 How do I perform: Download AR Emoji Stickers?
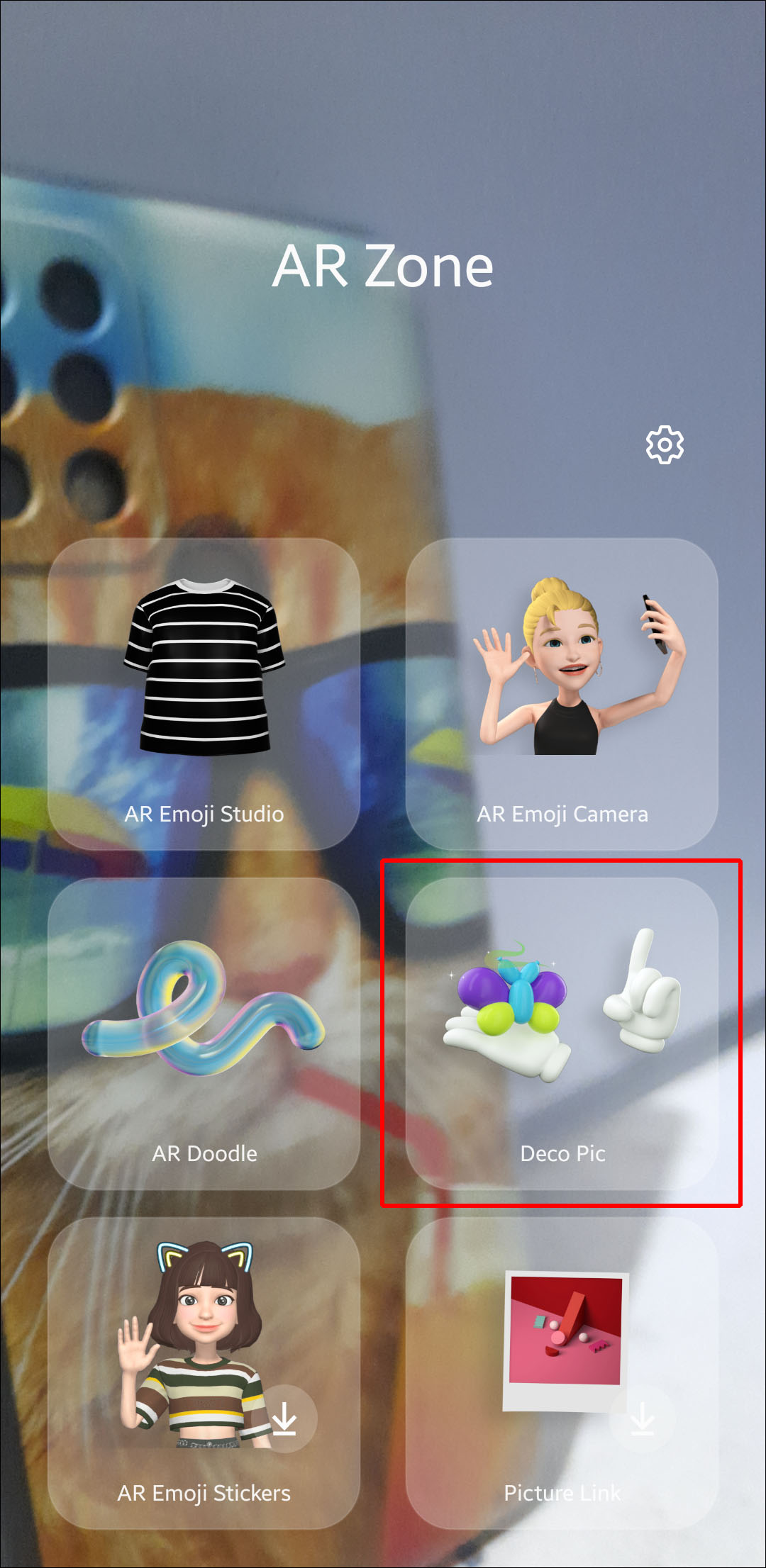pos(284,1418)
